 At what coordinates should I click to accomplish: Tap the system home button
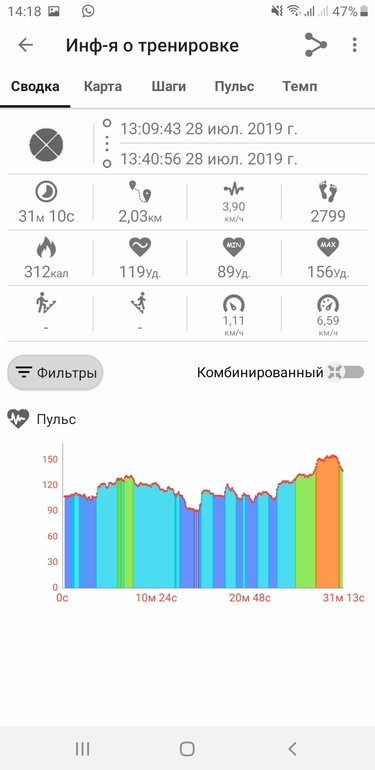pyautogui.click(x=187, y=749)
